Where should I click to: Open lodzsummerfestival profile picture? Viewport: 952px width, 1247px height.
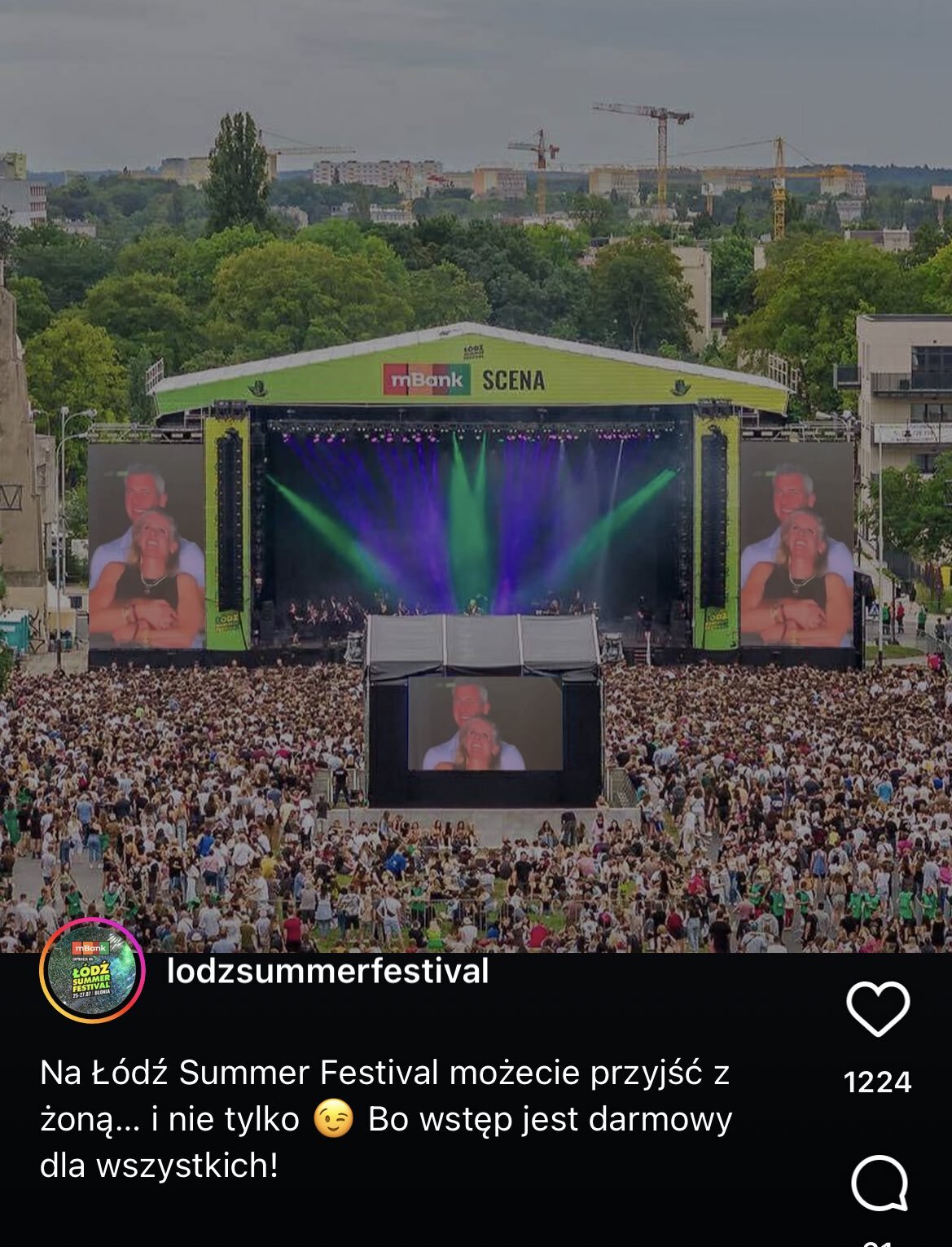pyautogui.click(x=91, y=970)
